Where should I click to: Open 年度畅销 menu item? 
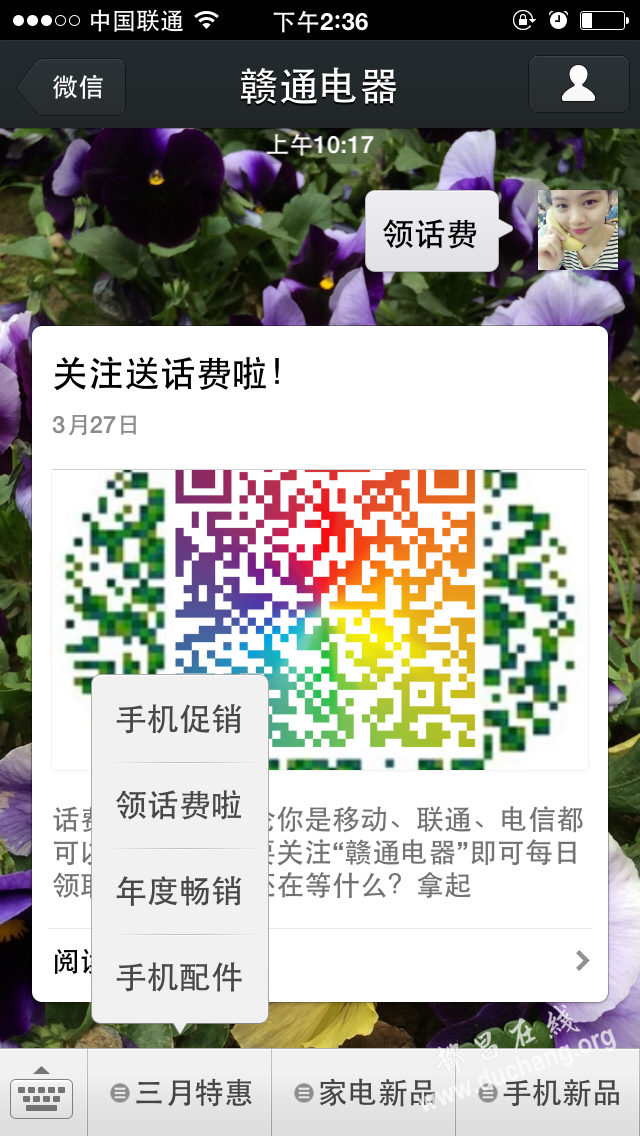[179, 891]
